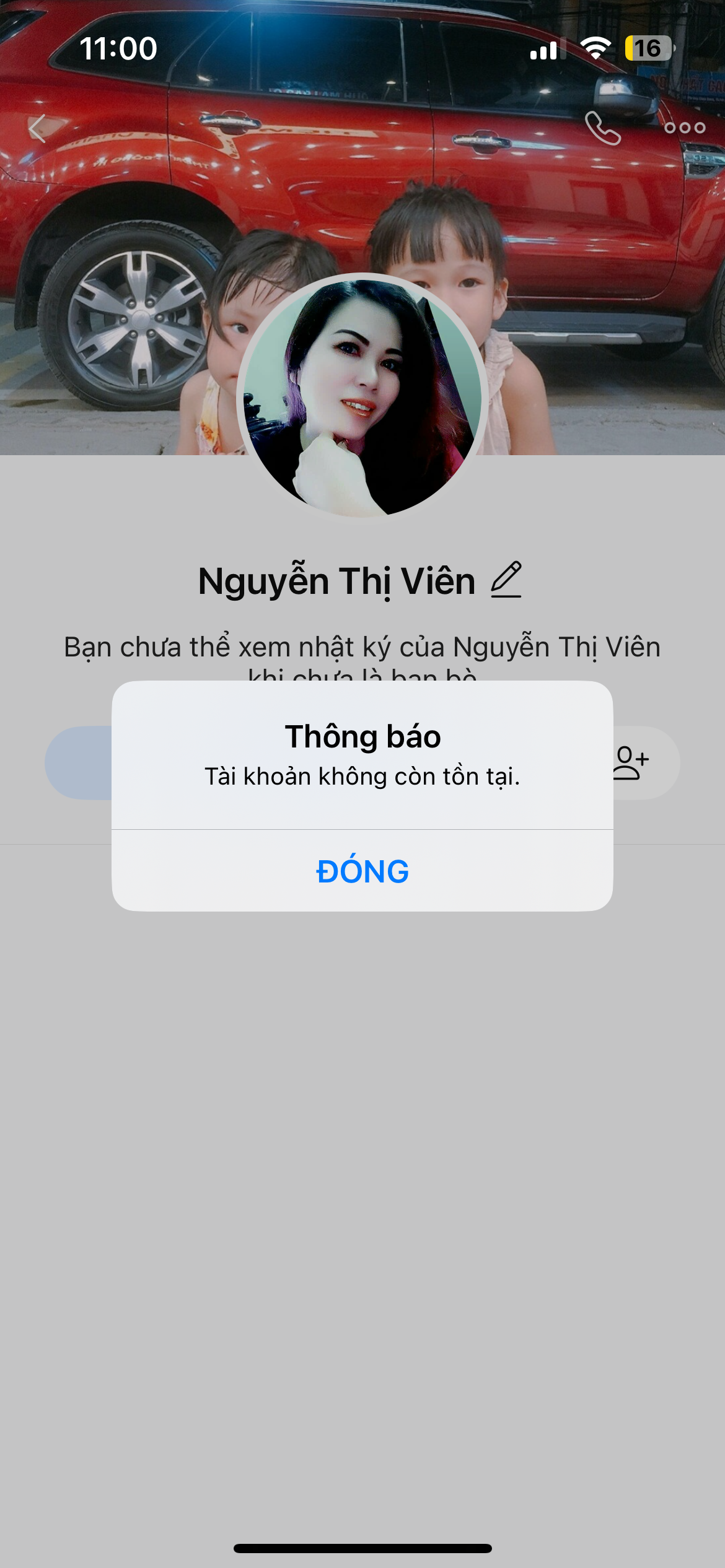Screen dimensions: 725x1568
Task: Go back using the top-left arrow
Action: point(38,129)
